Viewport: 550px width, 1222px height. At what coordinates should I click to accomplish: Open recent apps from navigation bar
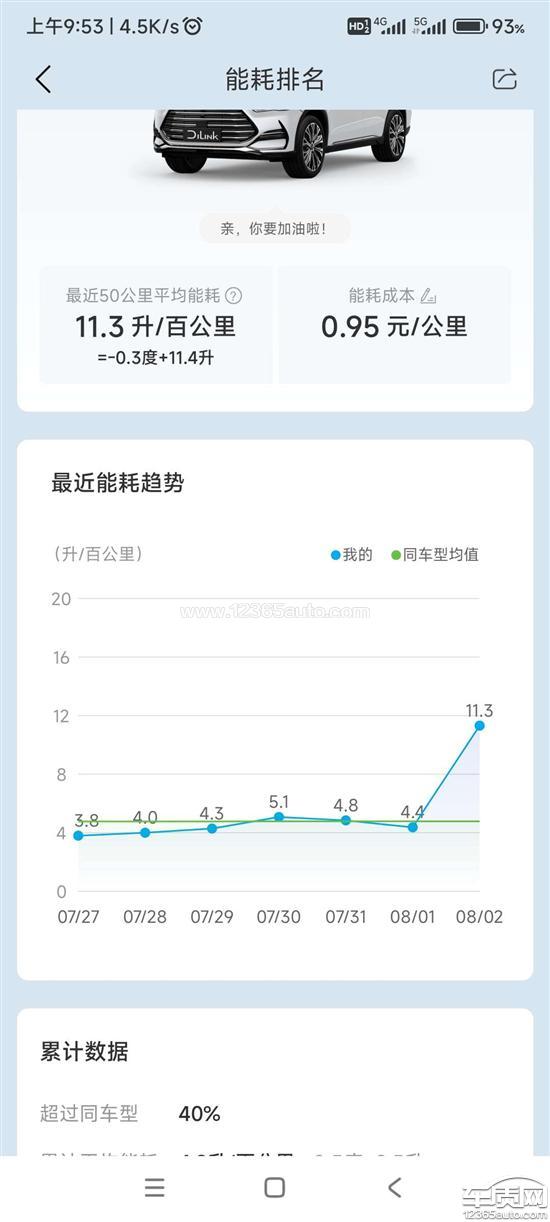click(x=154, y=1187)
